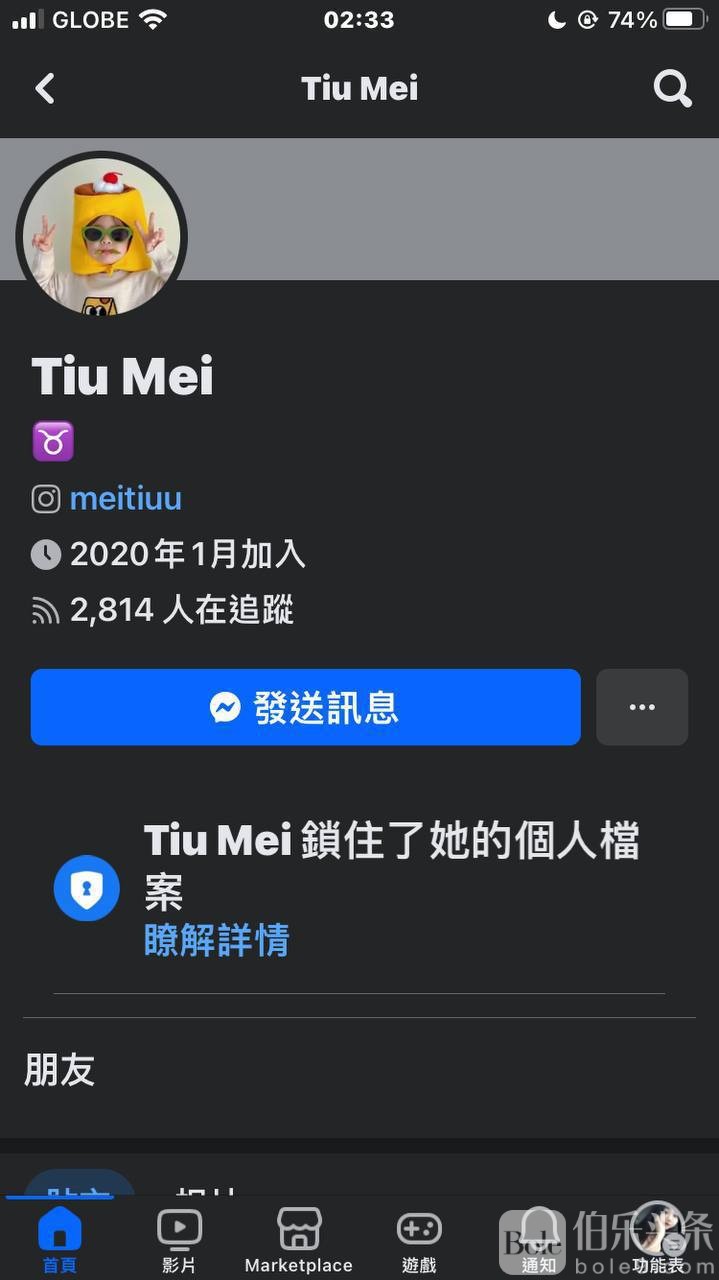Open the three-dot more options button
Viewport: 719px width, 1280px height.
(642, 707)
